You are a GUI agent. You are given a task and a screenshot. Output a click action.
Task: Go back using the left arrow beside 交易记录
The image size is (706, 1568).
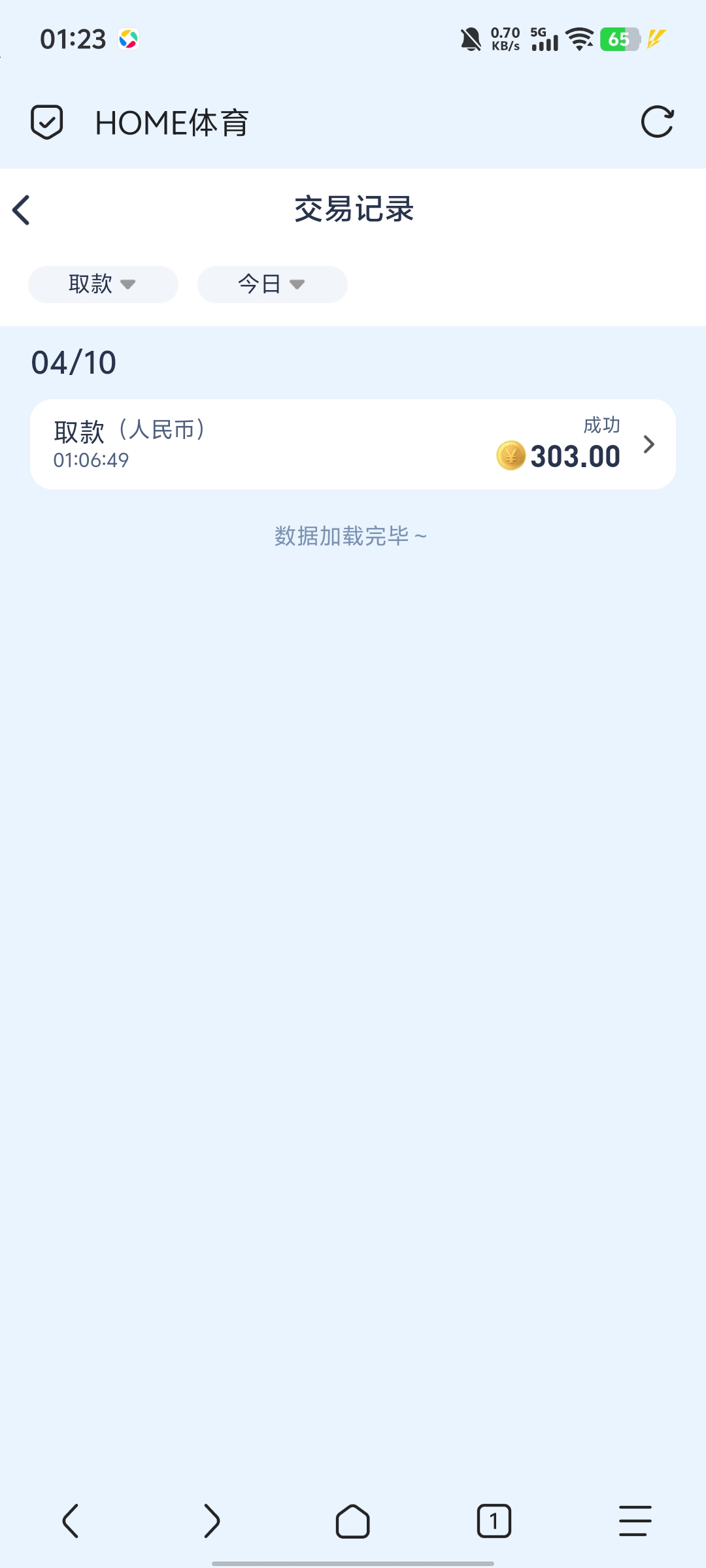coord(22,210)
